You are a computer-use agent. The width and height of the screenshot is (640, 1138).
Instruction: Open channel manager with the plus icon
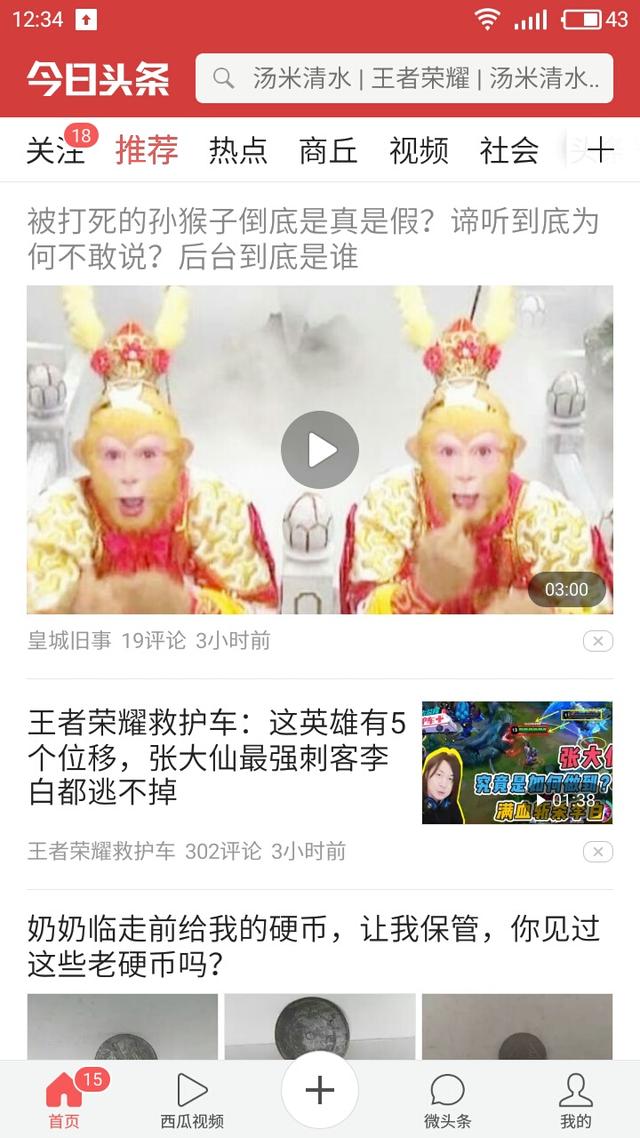(601, 151)
